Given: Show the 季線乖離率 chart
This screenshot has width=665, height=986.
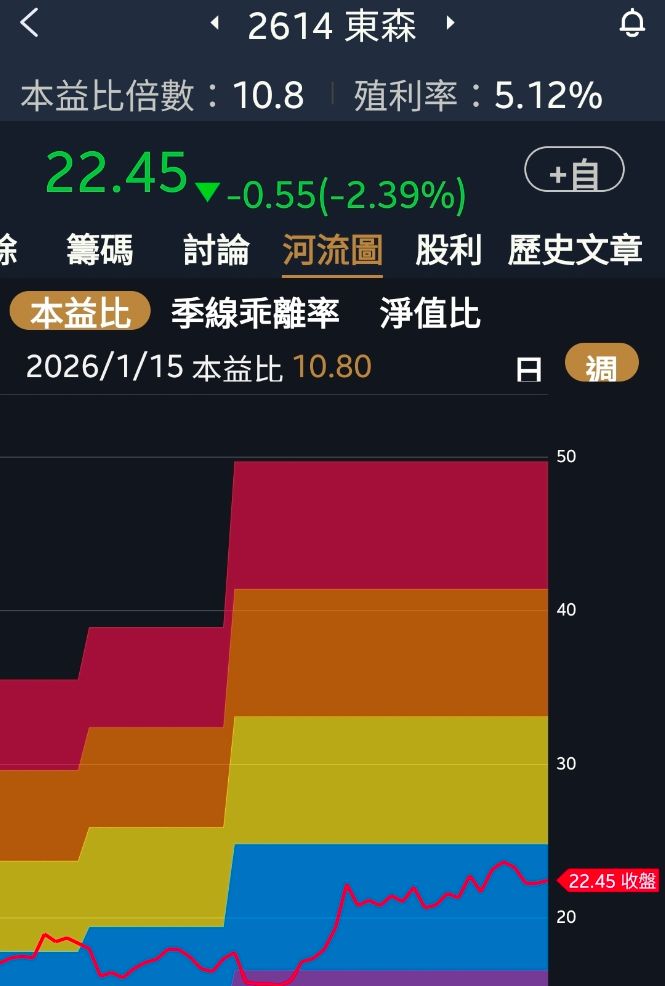Looking at the screenshot, I should pos(255,313).
